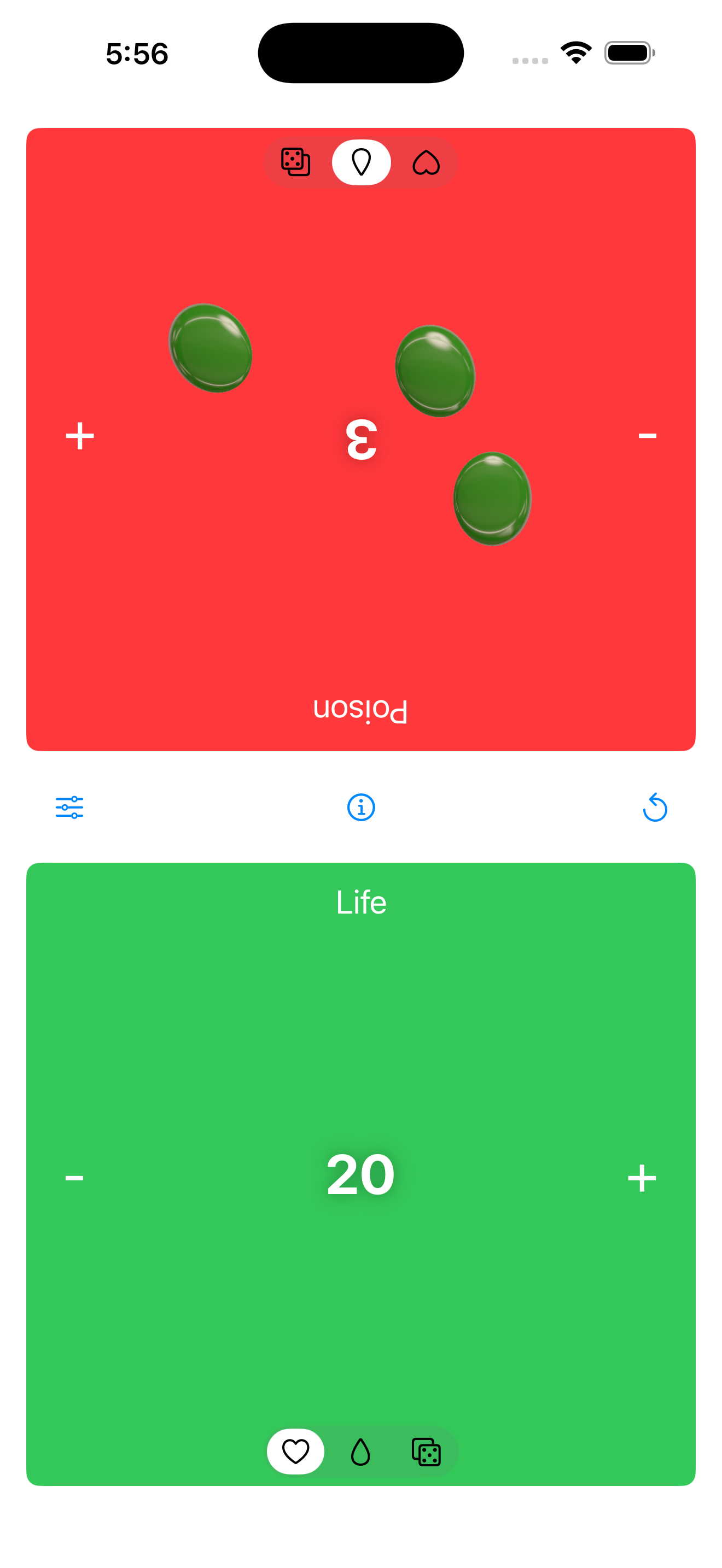This screenshot has height=1568, width=722.
Task: Increase Life total on green panel
Action: [x=642, y=1178]
